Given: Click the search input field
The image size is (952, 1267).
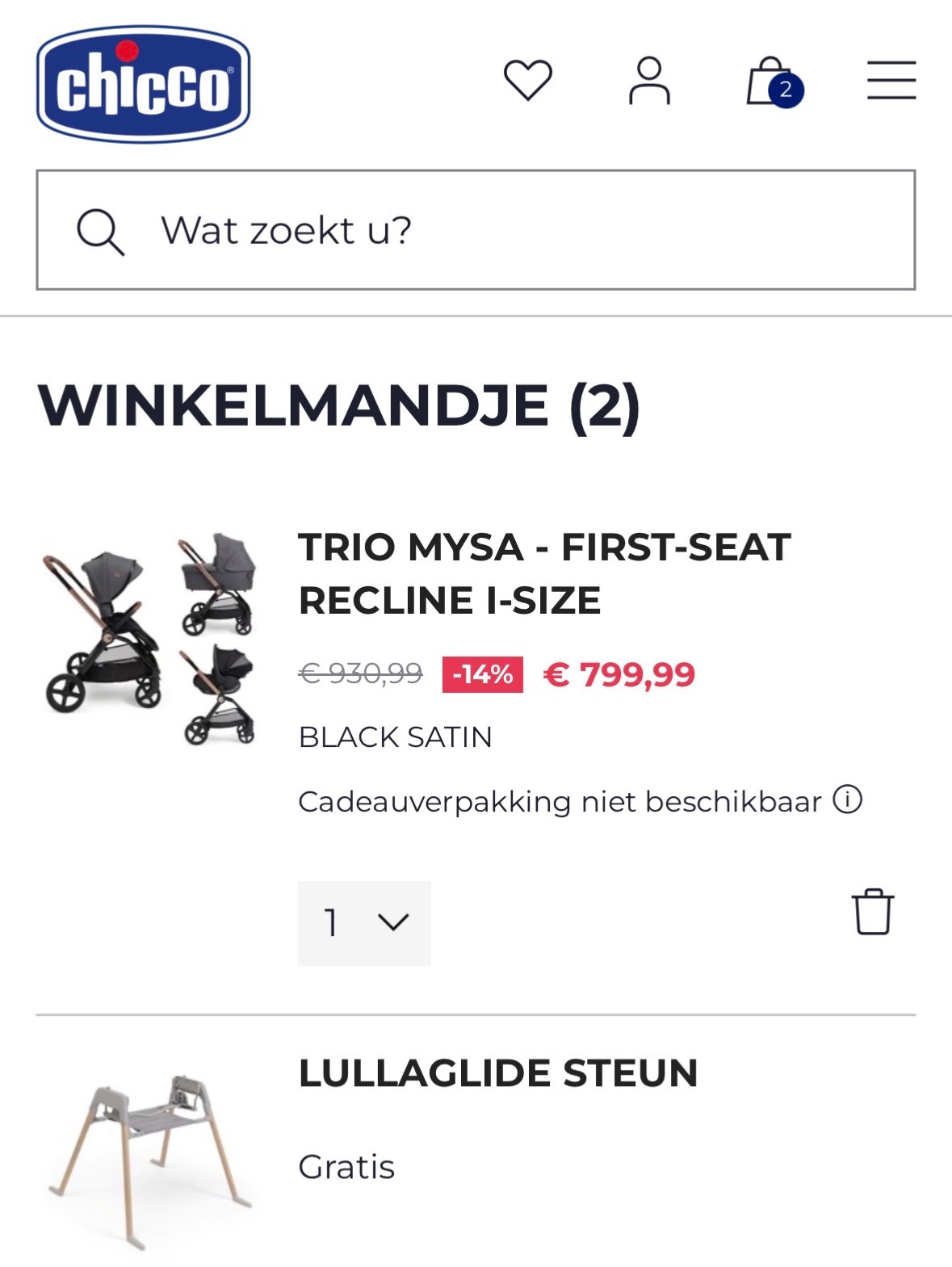Looking at the screenshot, I should [323, 230].
